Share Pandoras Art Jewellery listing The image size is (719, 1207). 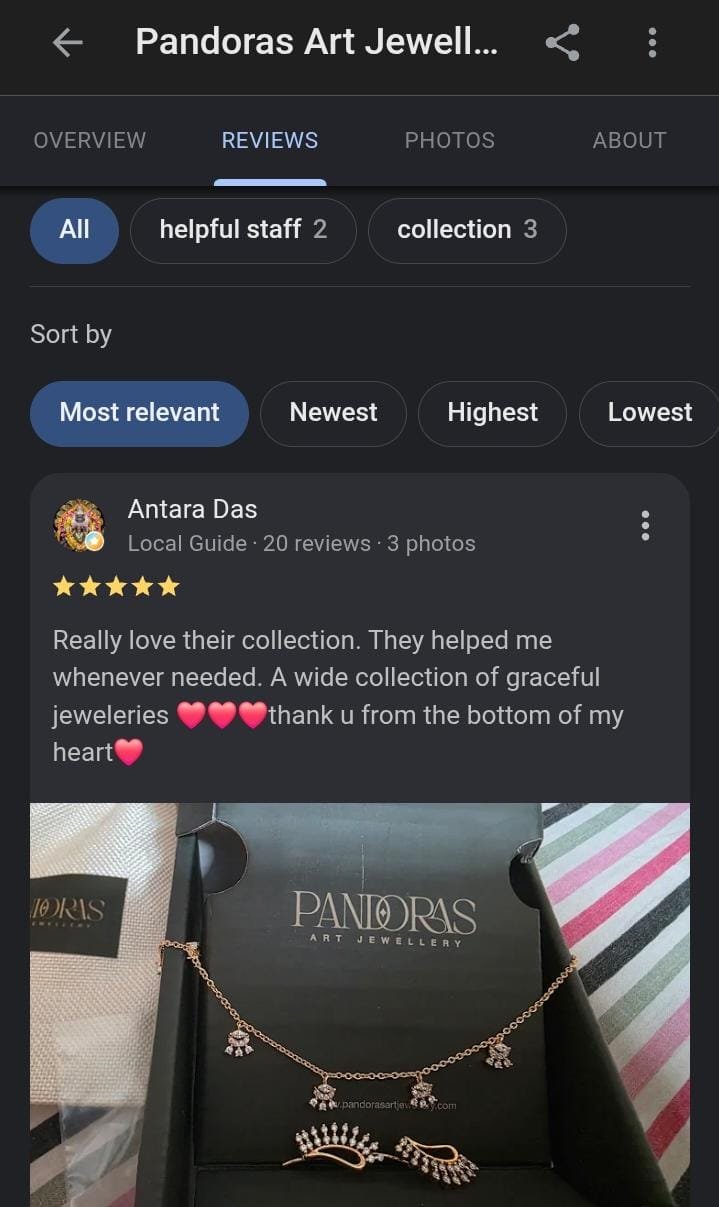click(562, 42)
